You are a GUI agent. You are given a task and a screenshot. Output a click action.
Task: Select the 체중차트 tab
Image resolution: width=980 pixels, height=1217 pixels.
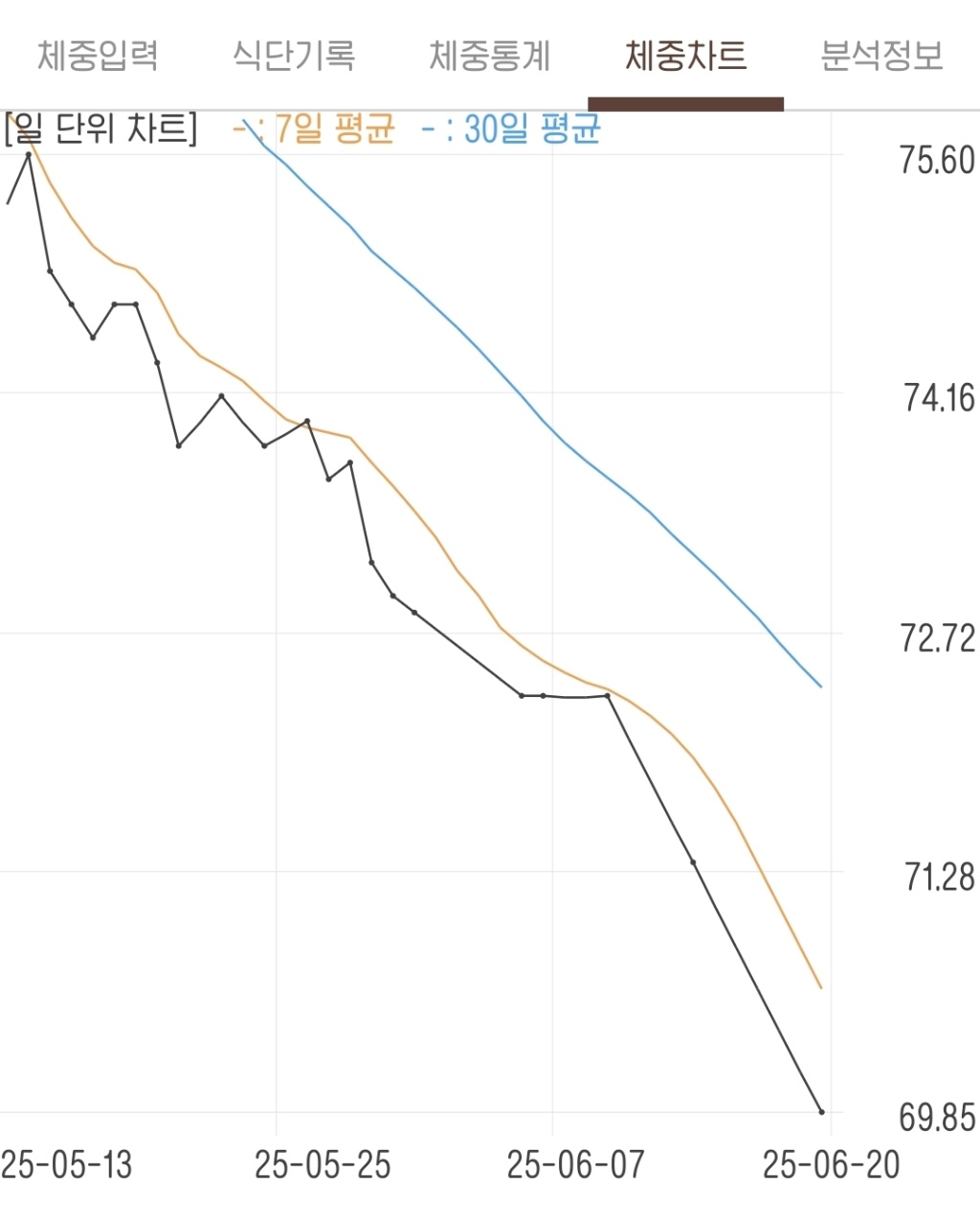[685, 56]
